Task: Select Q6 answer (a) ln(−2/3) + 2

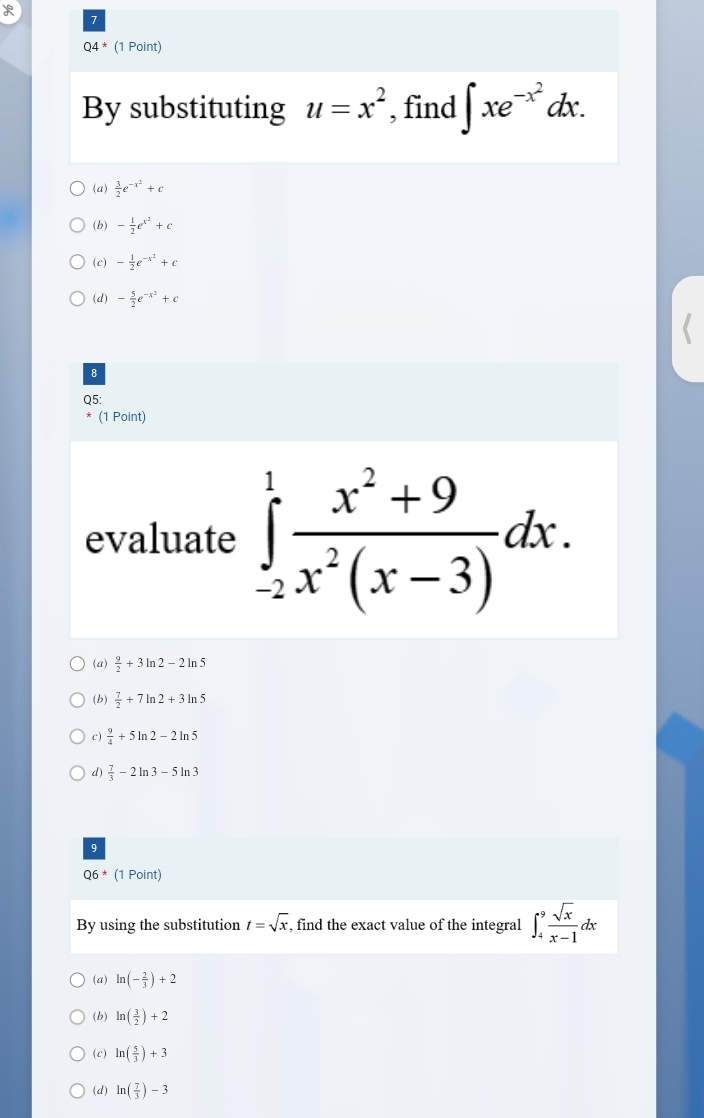Action: [78, 979]
